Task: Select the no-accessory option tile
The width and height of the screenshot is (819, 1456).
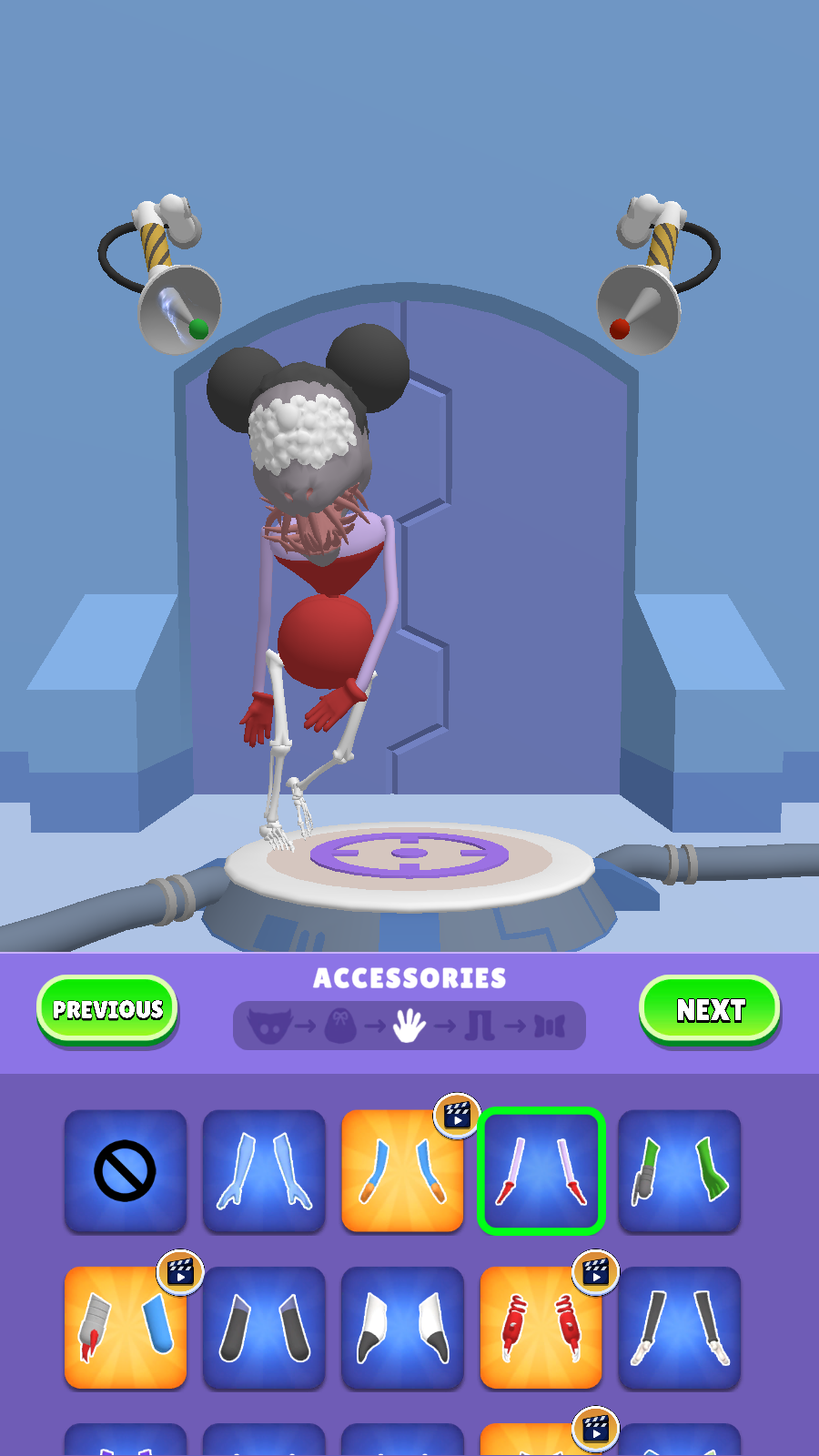Action: 126,1171
